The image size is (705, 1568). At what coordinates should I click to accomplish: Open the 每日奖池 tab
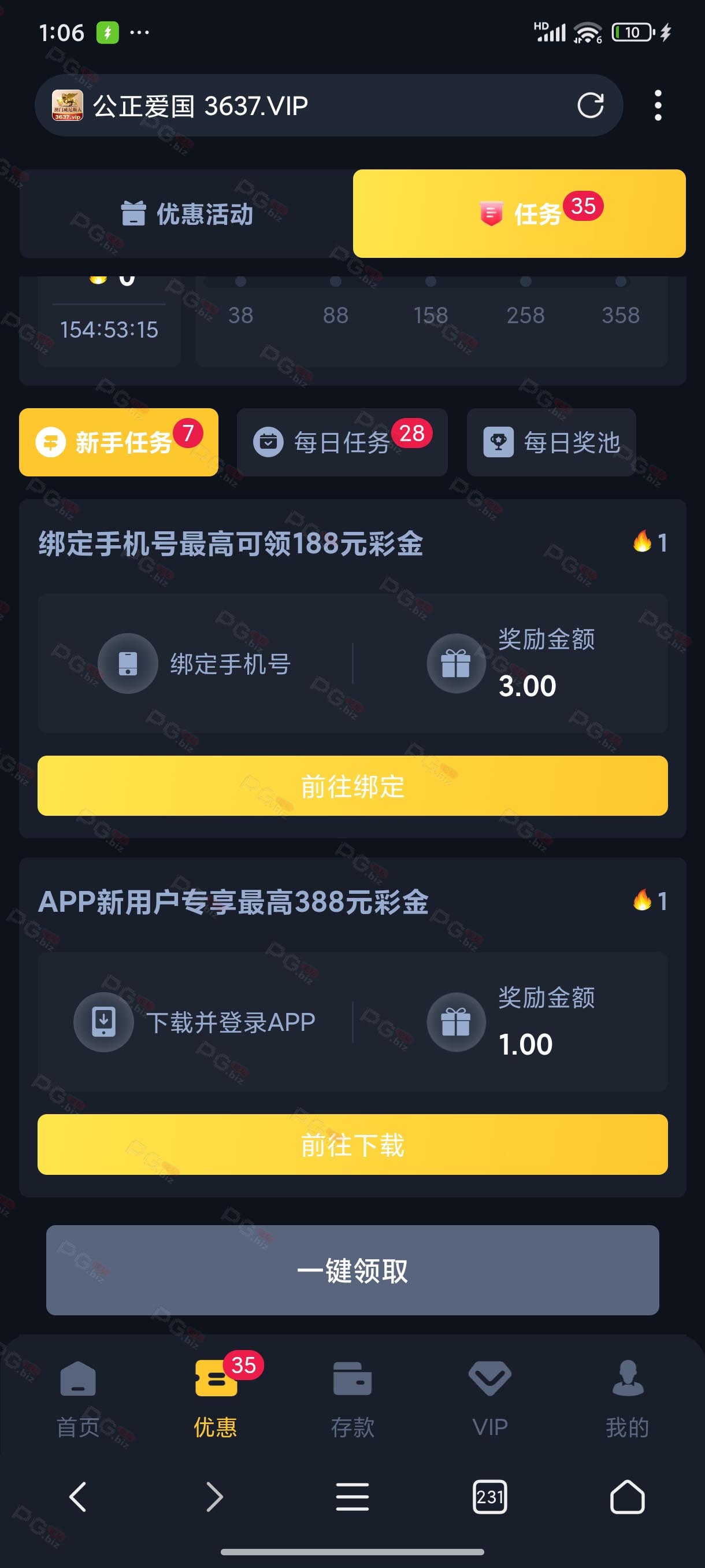tap(551, 442)
